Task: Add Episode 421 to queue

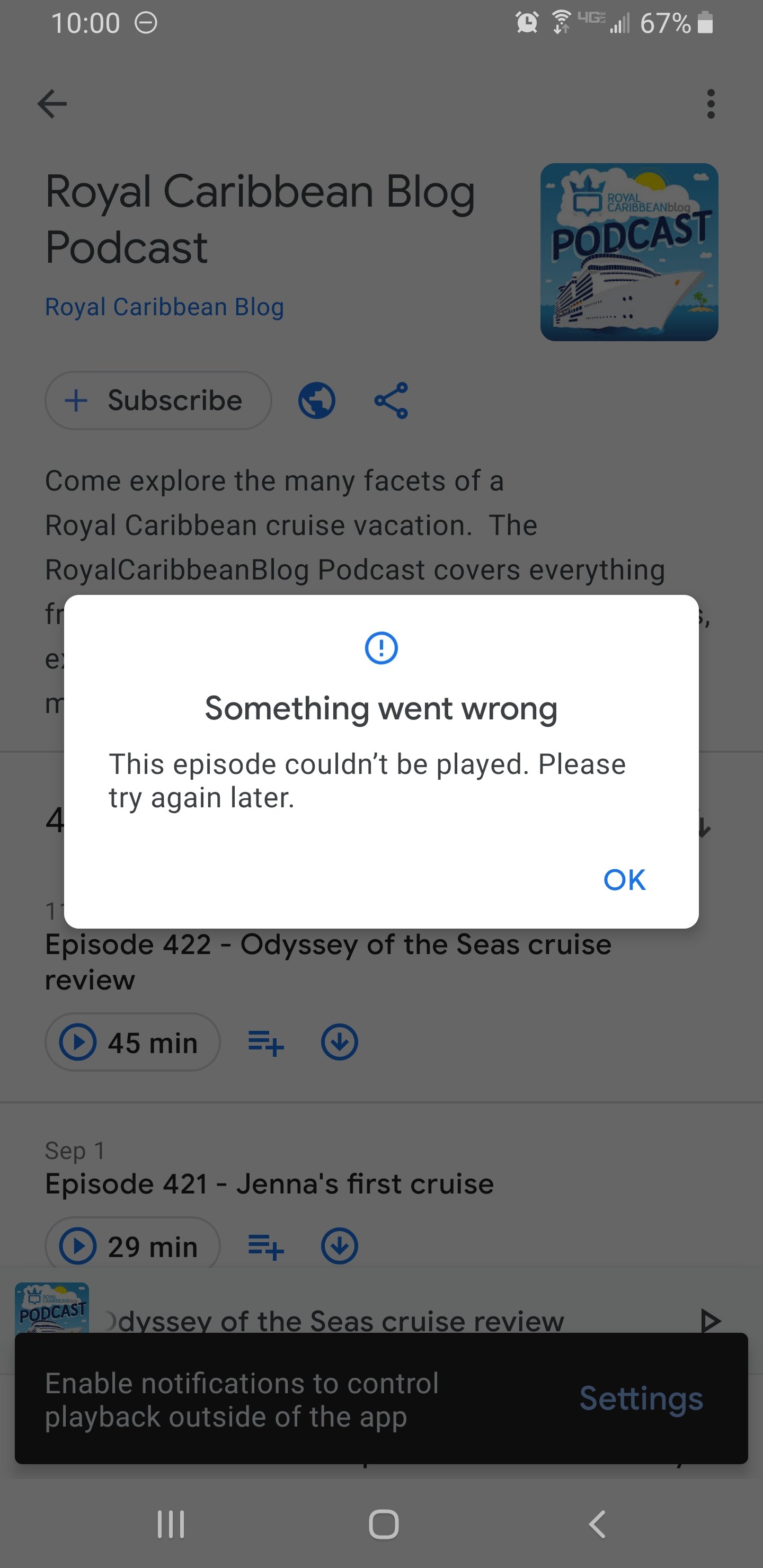Action: pos(266,1246)
